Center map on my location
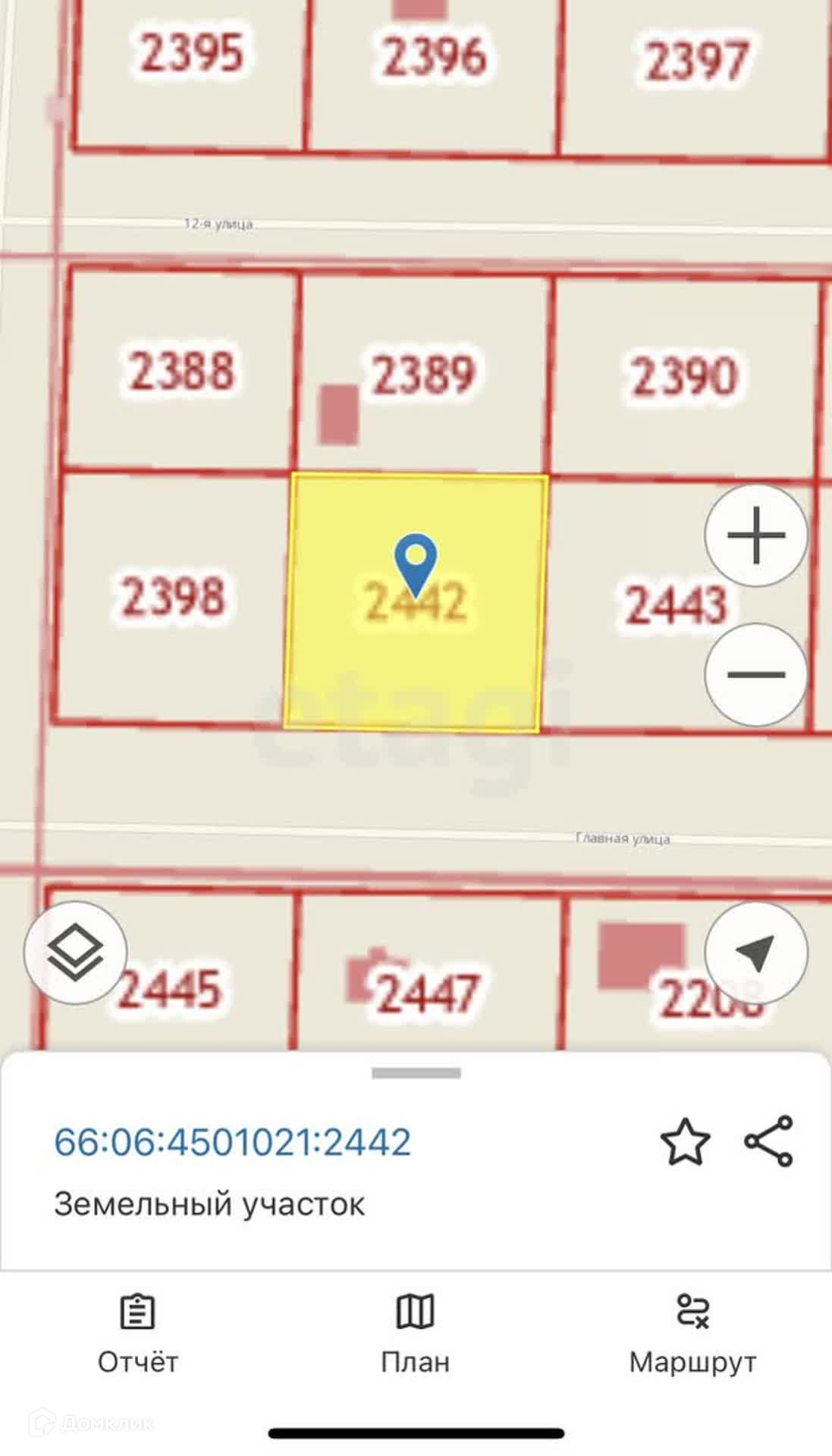Viewport: 832px width, 1456px height. 755,952
